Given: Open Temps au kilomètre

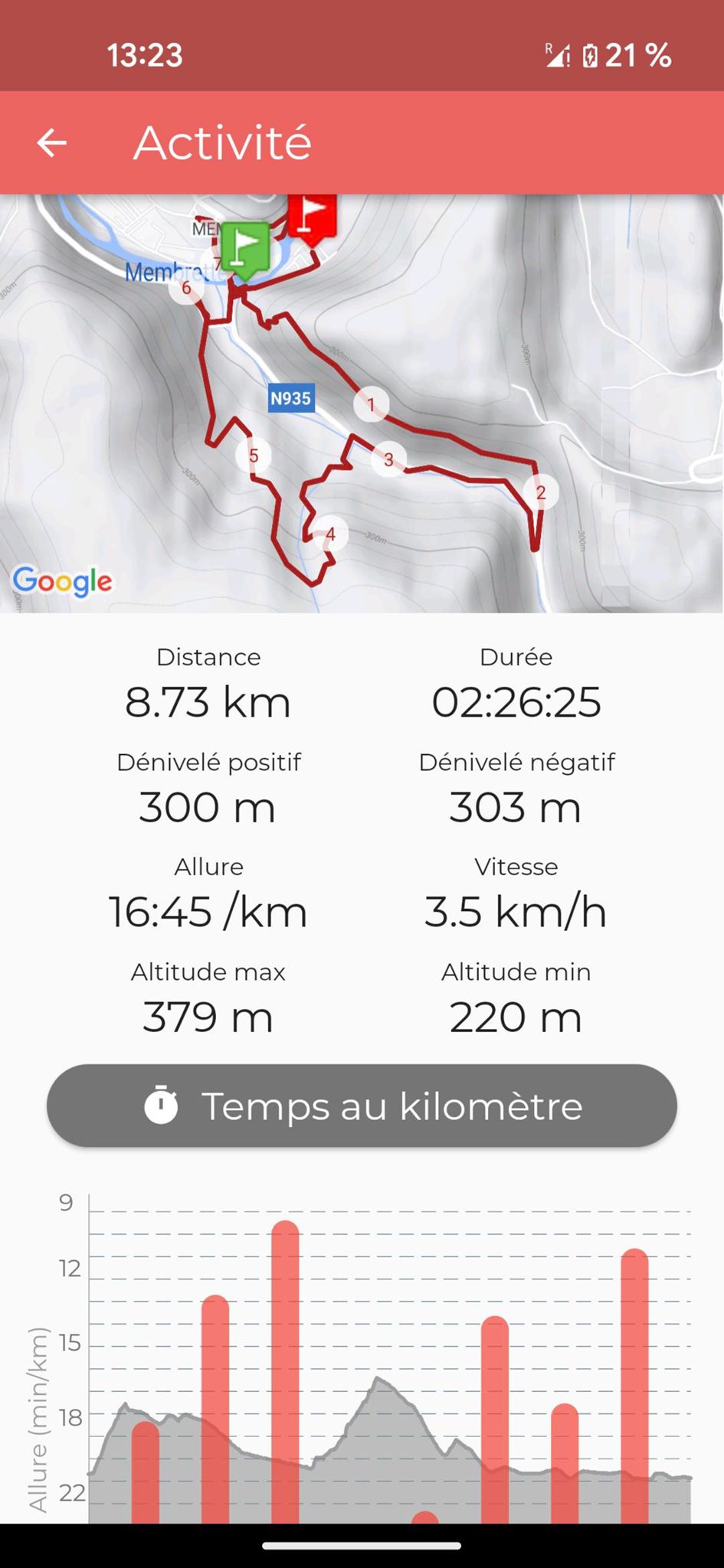Looking at the screenshot, I should (362, 1106).
